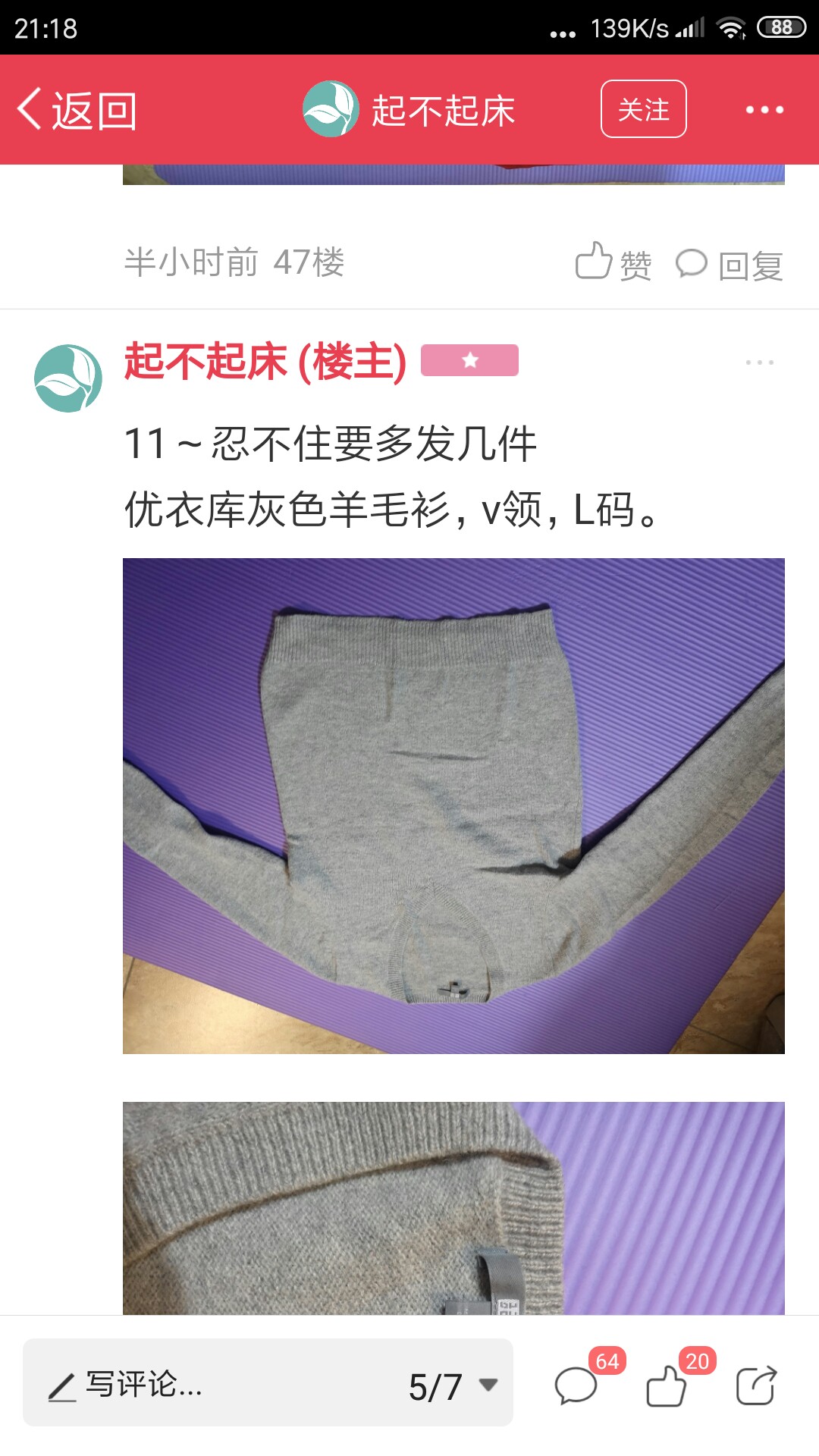This screenshot has height=1456, width=819.
Task: Like the 47楼 reply
Action: (x=613, y=263)
